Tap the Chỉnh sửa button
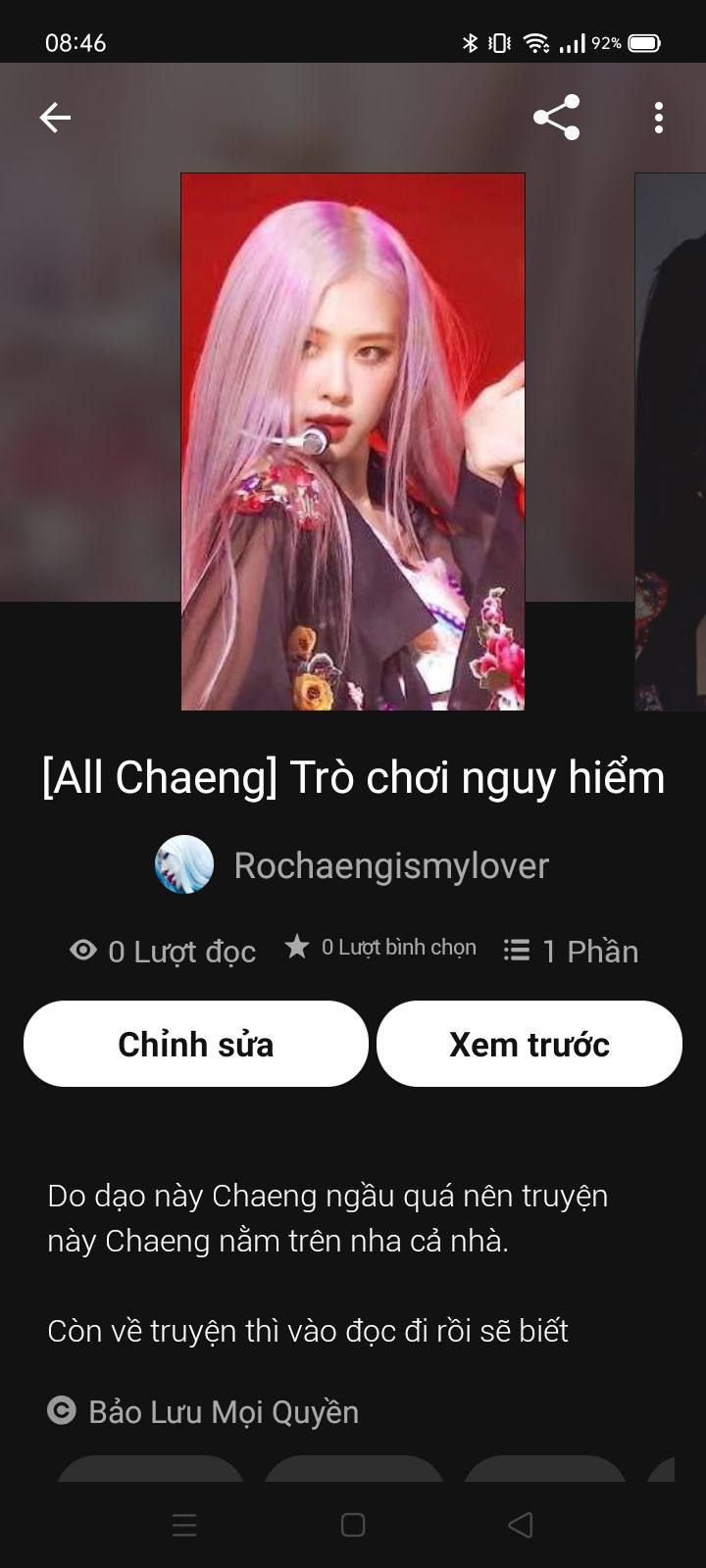The height and width of the screenshot is (1568, 706). (196, 1044)
